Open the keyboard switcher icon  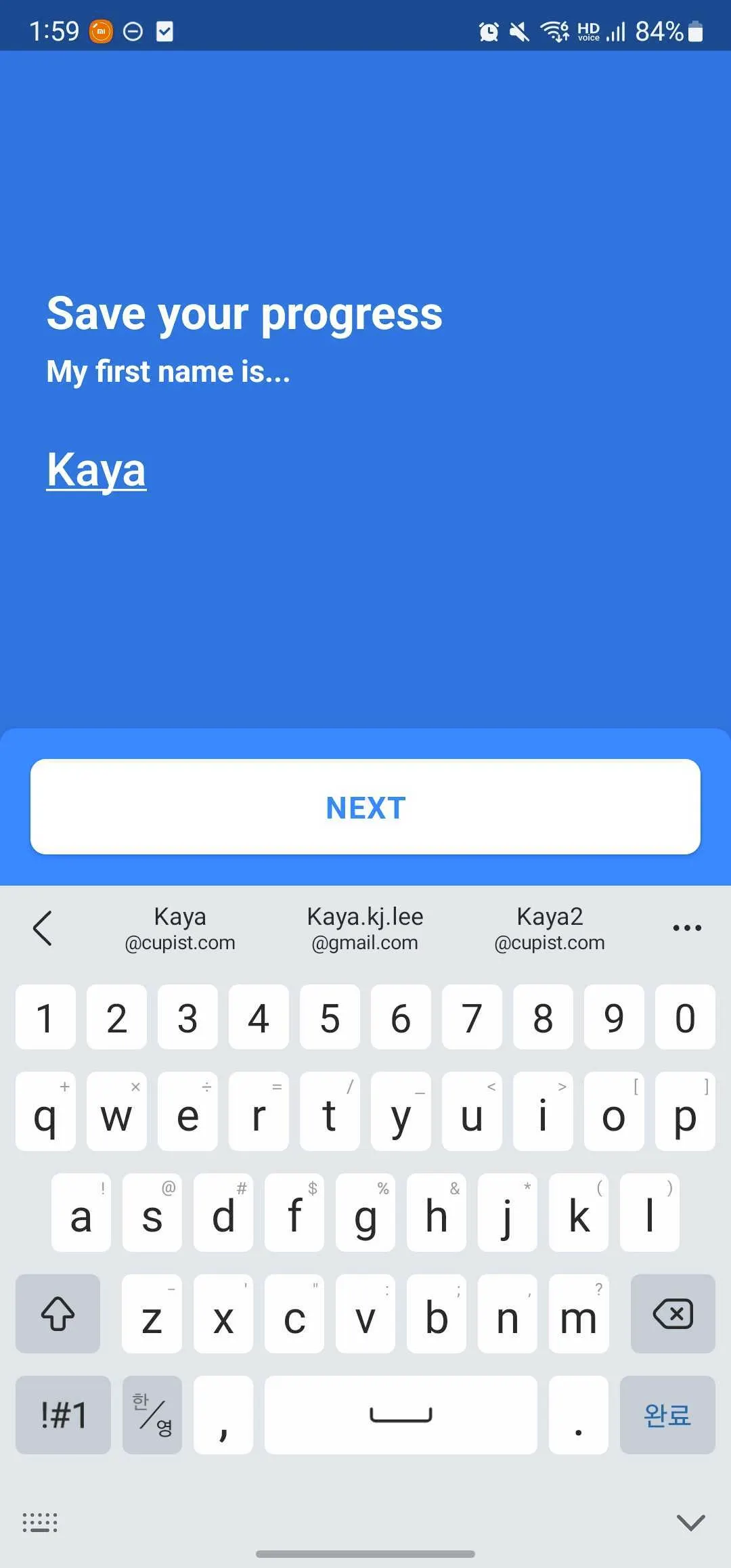40,1523
